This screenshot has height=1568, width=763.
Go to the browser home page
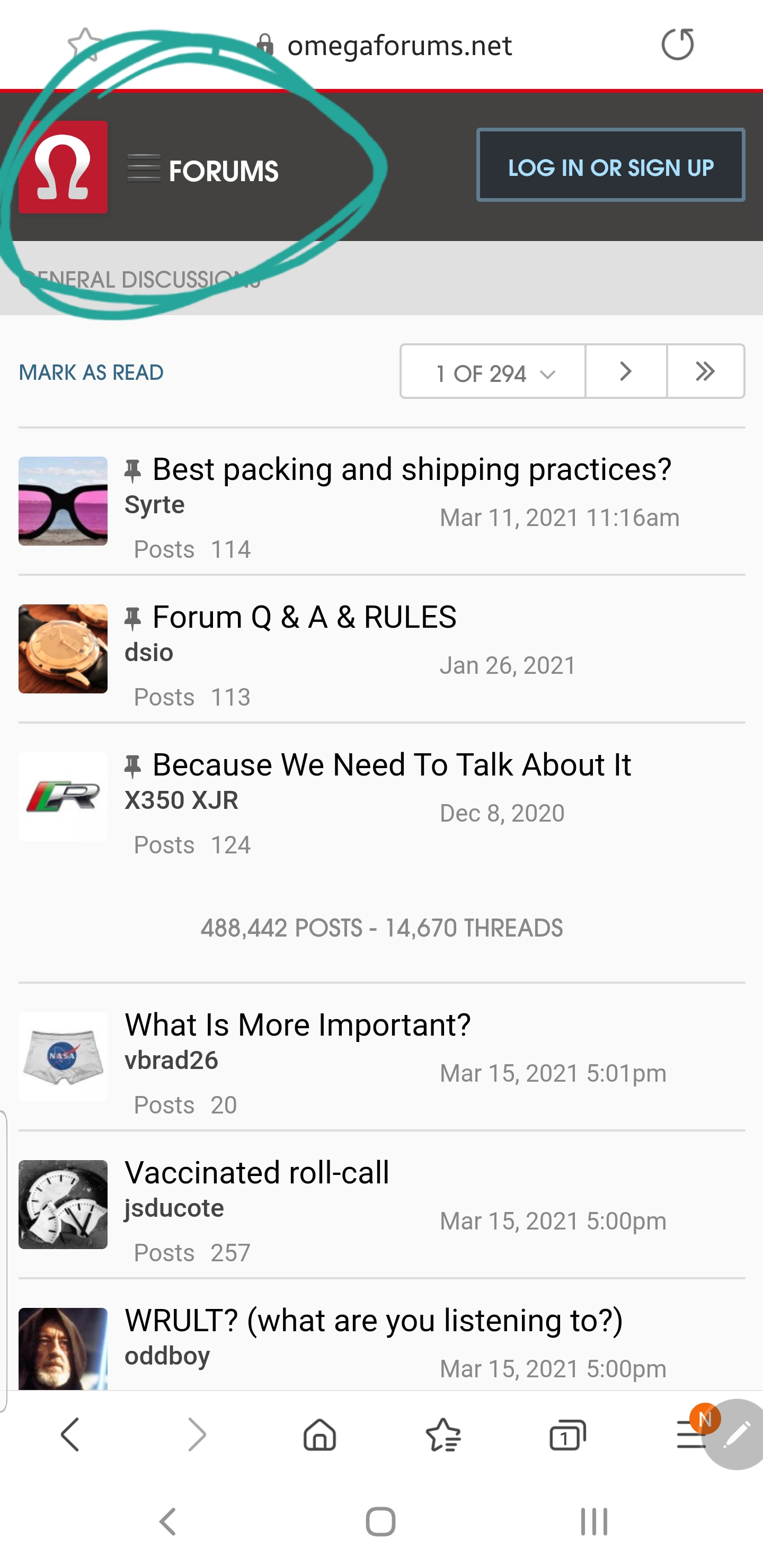pos(320,1436)
